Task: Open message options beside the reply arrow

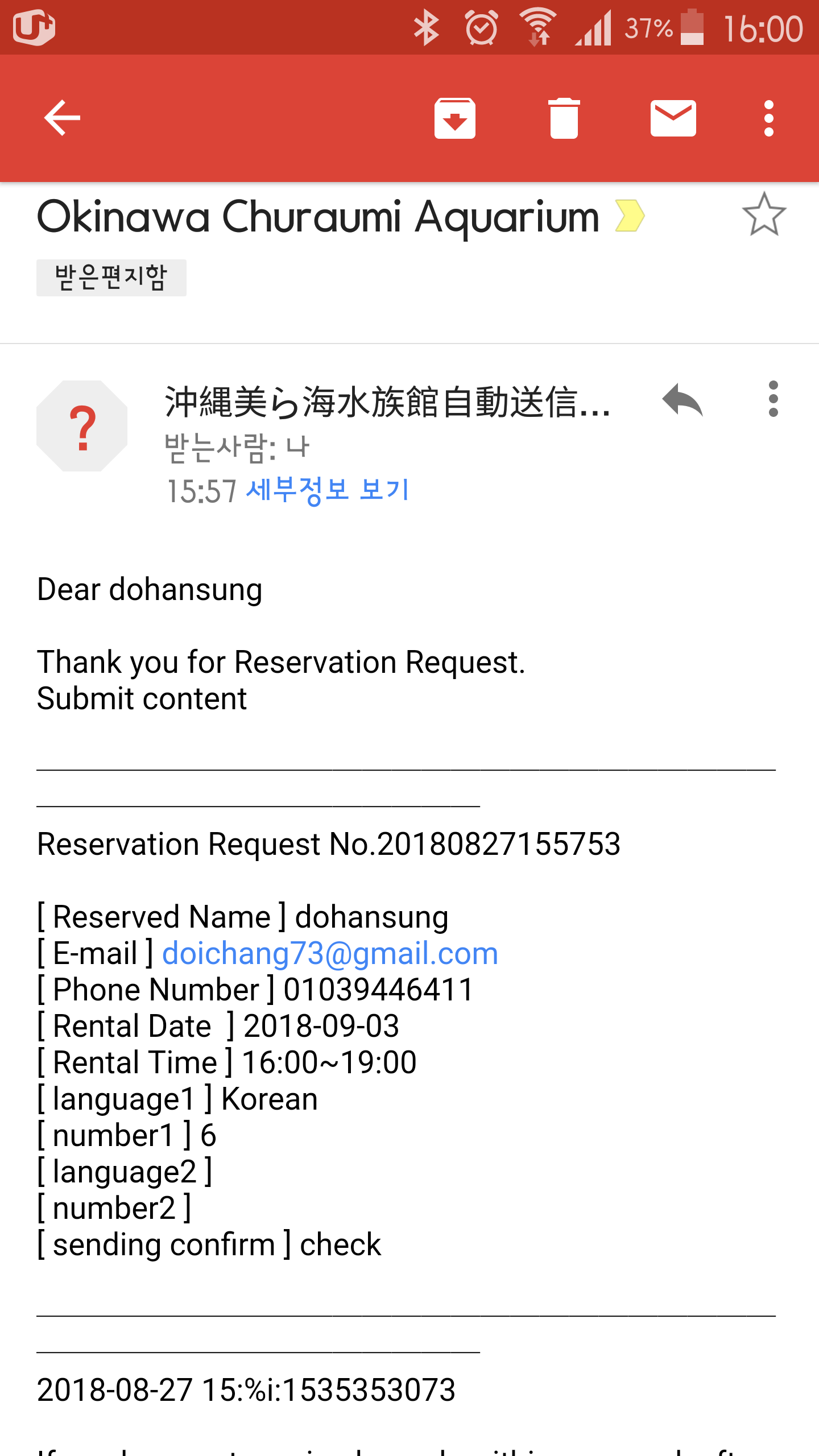Action: coord(773,399)
